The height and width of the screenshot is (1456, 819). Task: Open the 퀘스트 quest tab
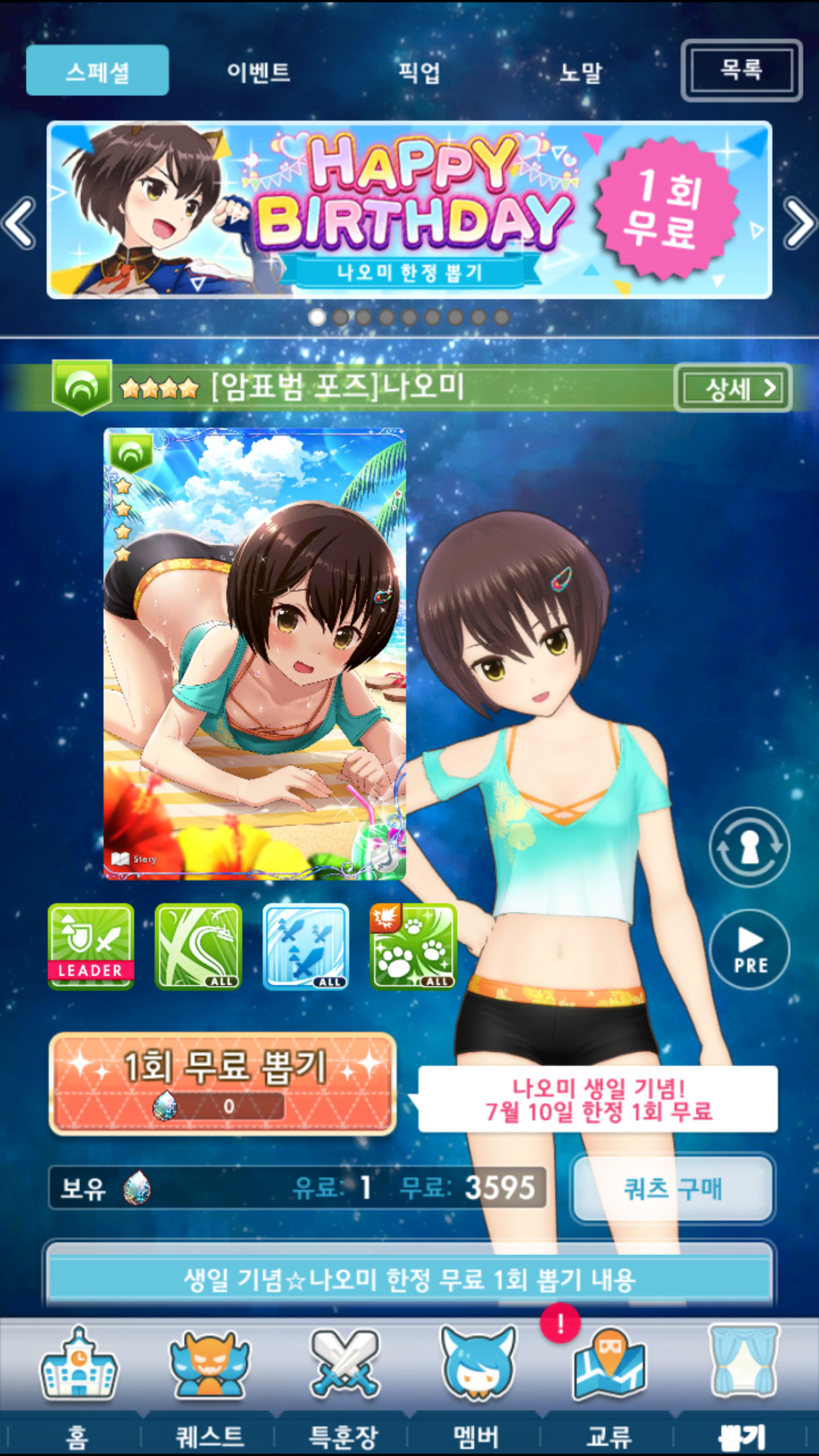click(210, 1382)
